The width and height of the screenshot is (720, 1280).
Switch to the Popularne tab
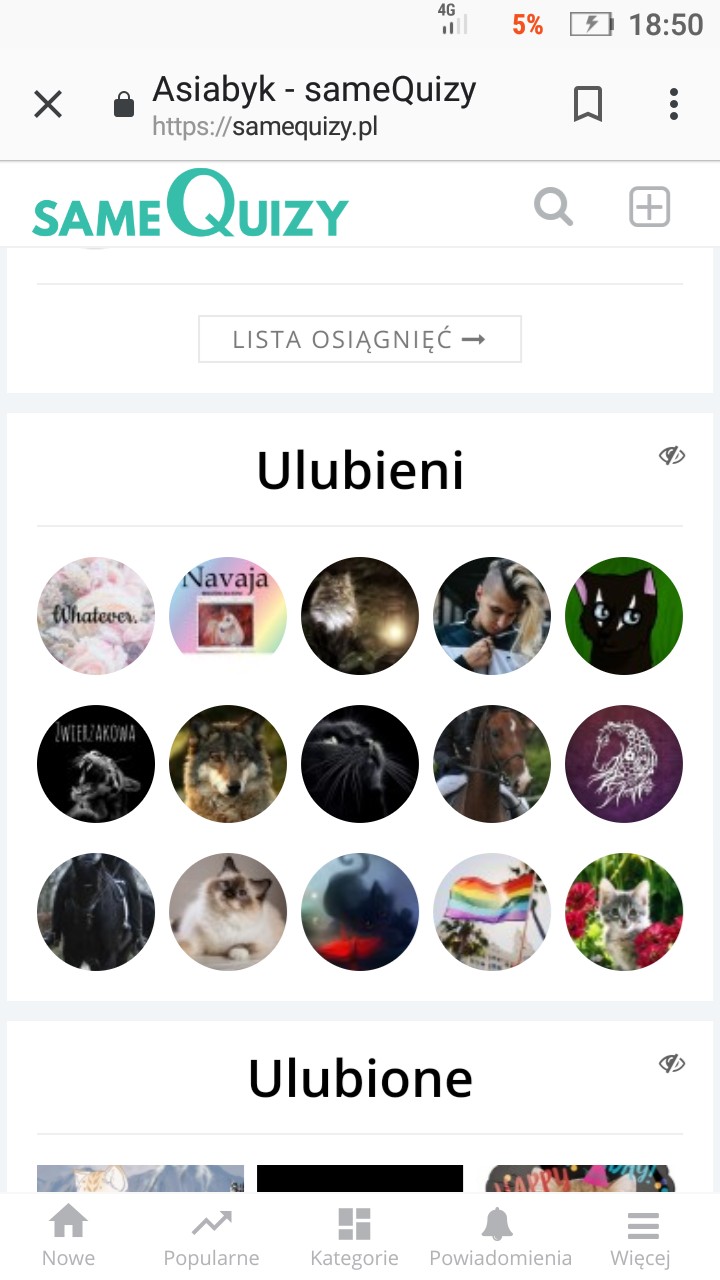pyautogui.click(x=211, y=1237)
